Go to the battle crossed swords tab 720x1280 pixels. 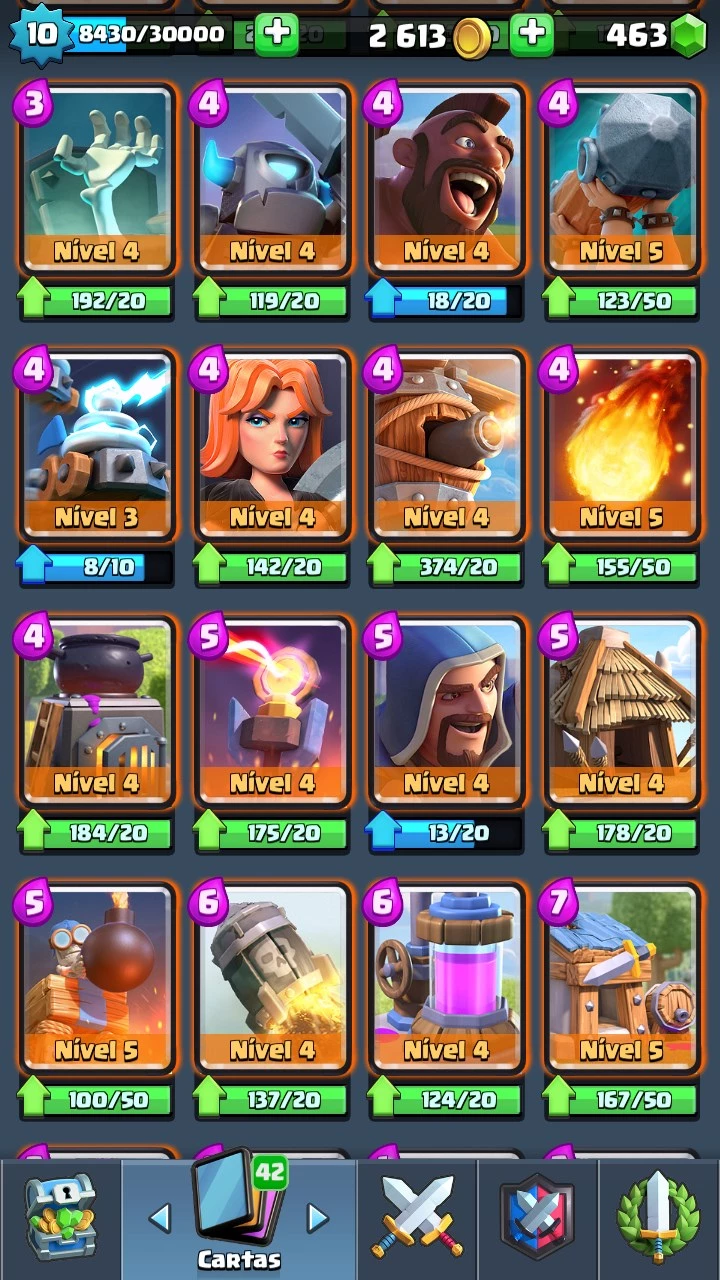point(417,1219)
